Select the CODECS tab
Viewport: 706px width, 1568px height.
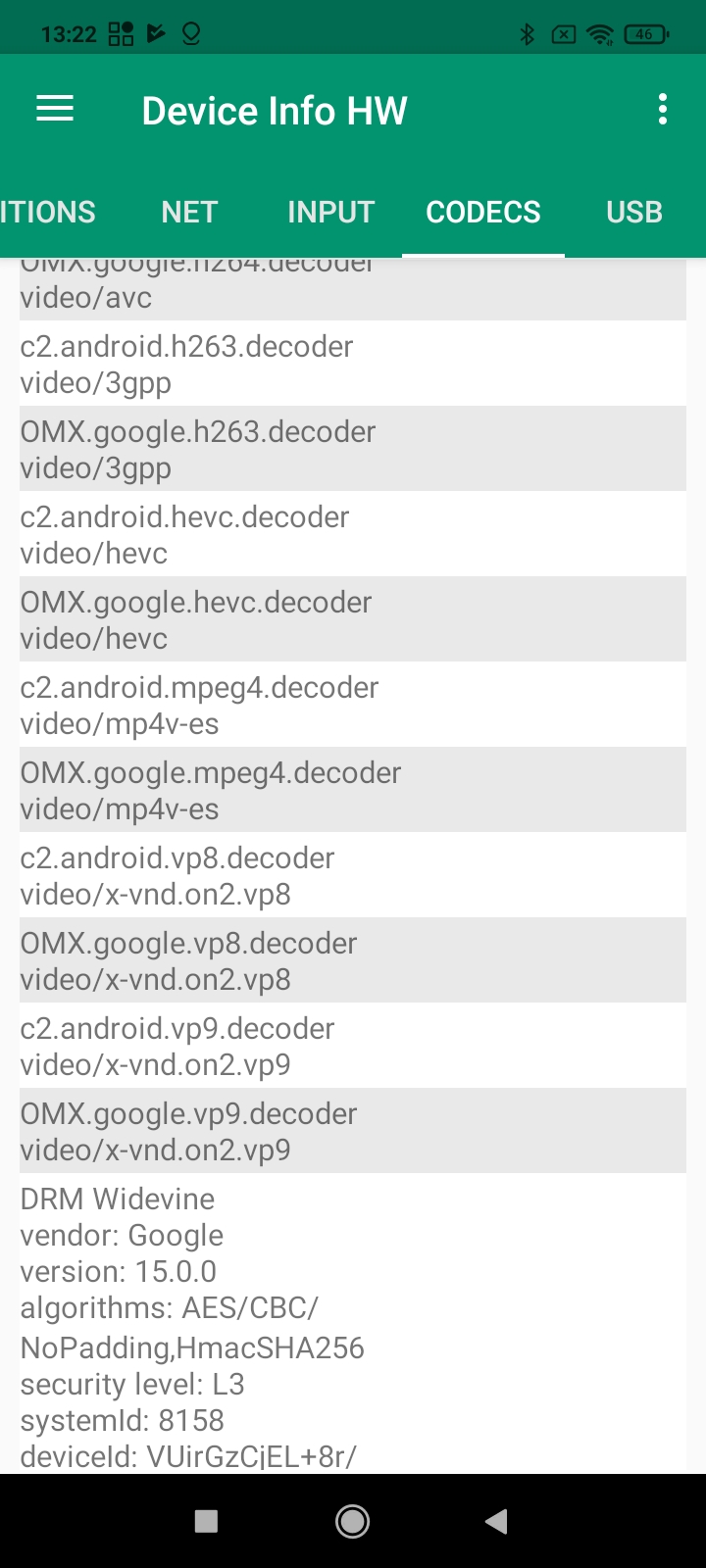point(482,212)
